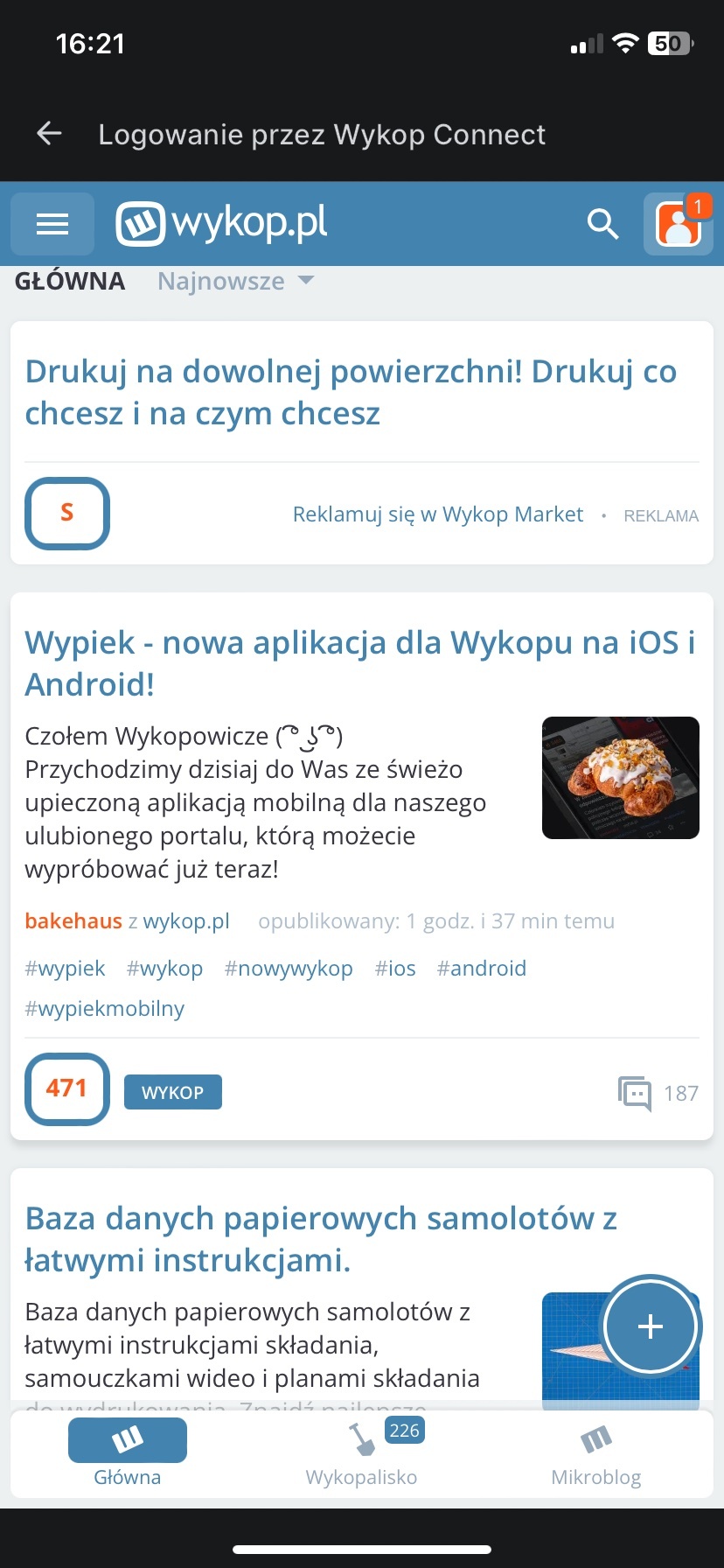Open the 187 comments on Wypiek post

point(658,1093)
